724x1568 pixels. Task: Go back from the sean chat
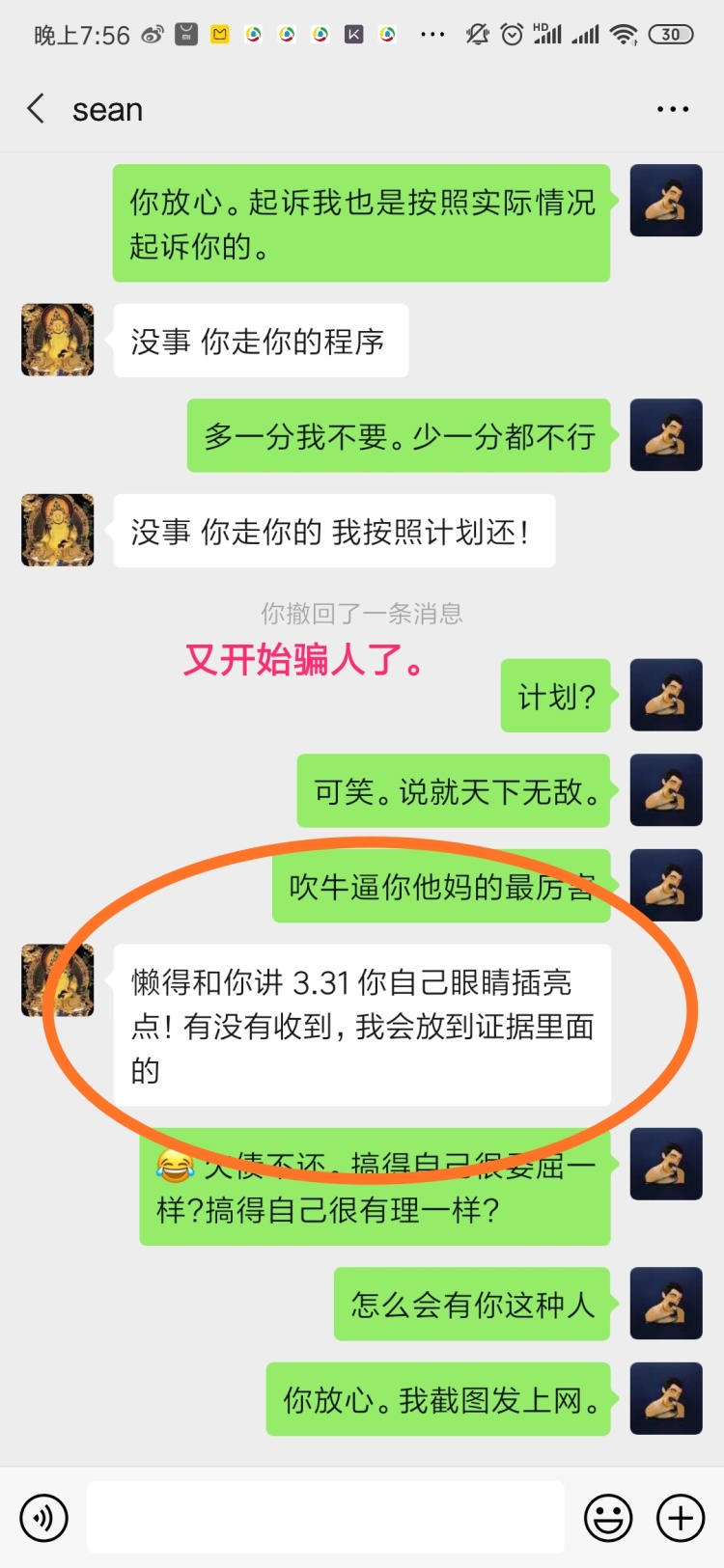click(x=37, y=109)
